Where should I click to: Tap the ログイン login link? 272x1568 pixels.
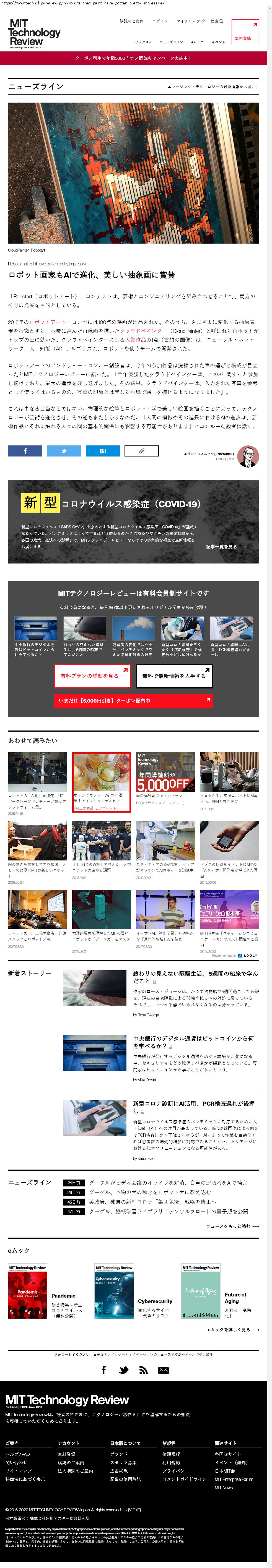tap(159, 21)
